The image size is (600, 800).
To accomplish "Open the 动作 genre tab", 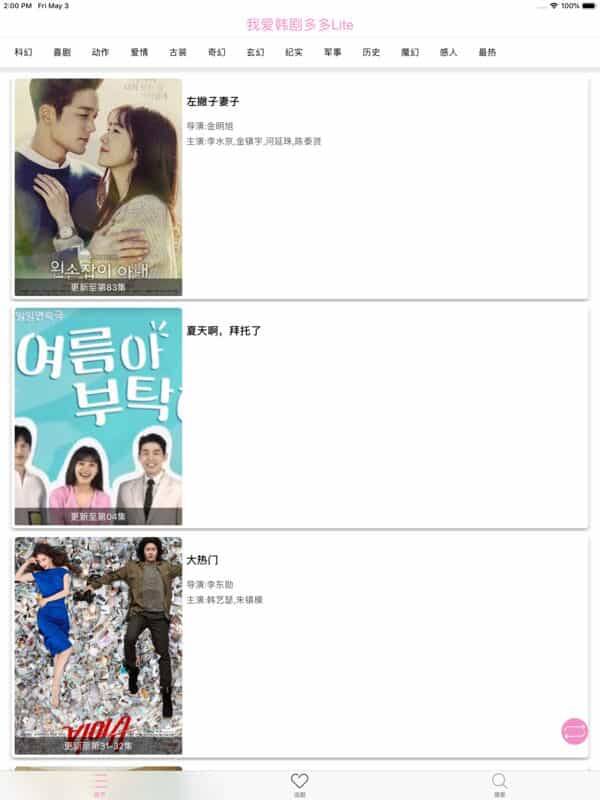I will click(100, 52).
